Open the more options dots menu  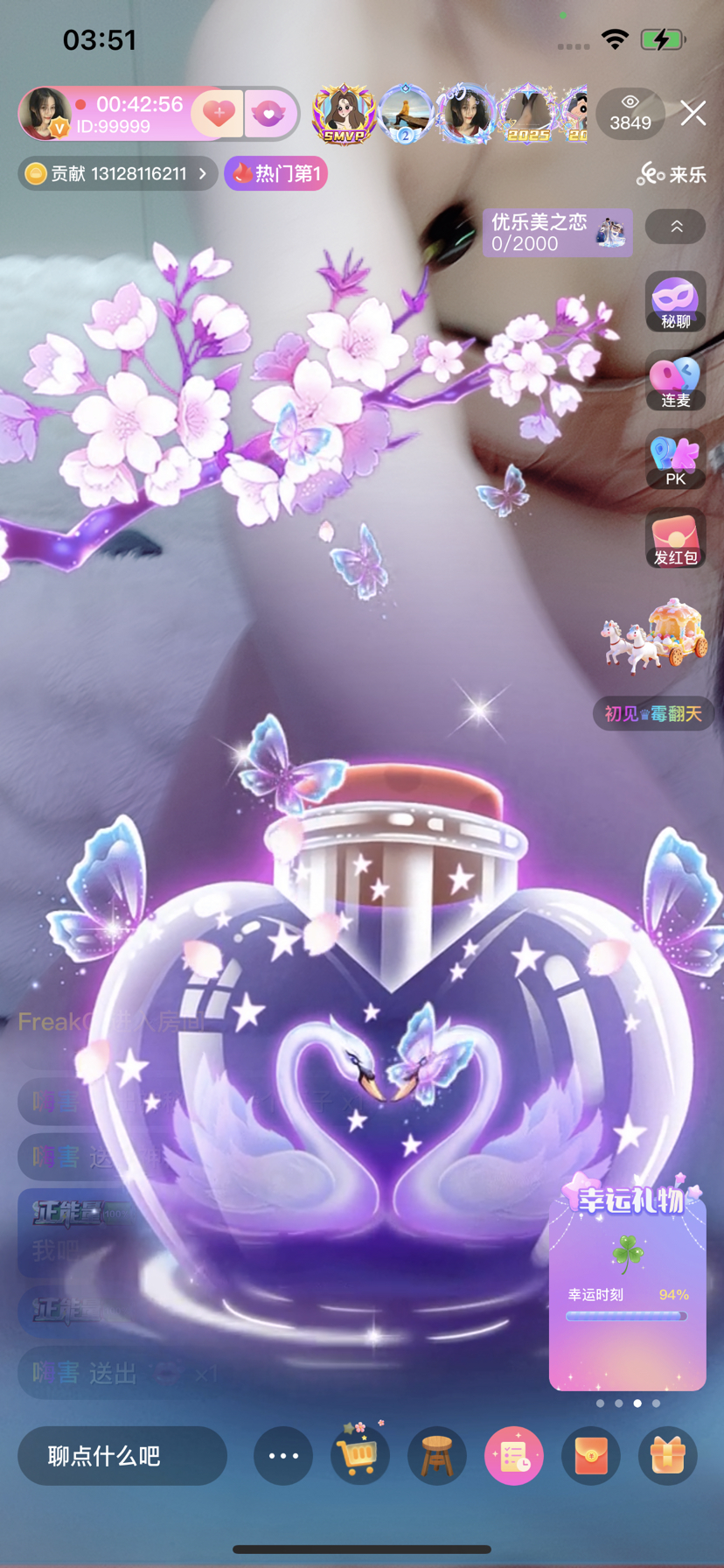point(283,1456)
